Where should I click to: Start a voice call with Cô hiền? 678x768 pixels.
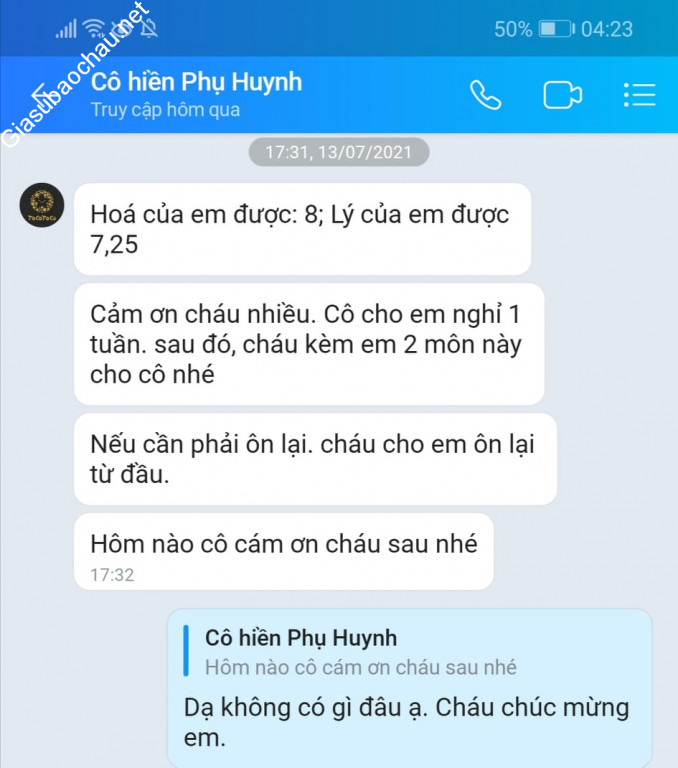tap(486, 95)
